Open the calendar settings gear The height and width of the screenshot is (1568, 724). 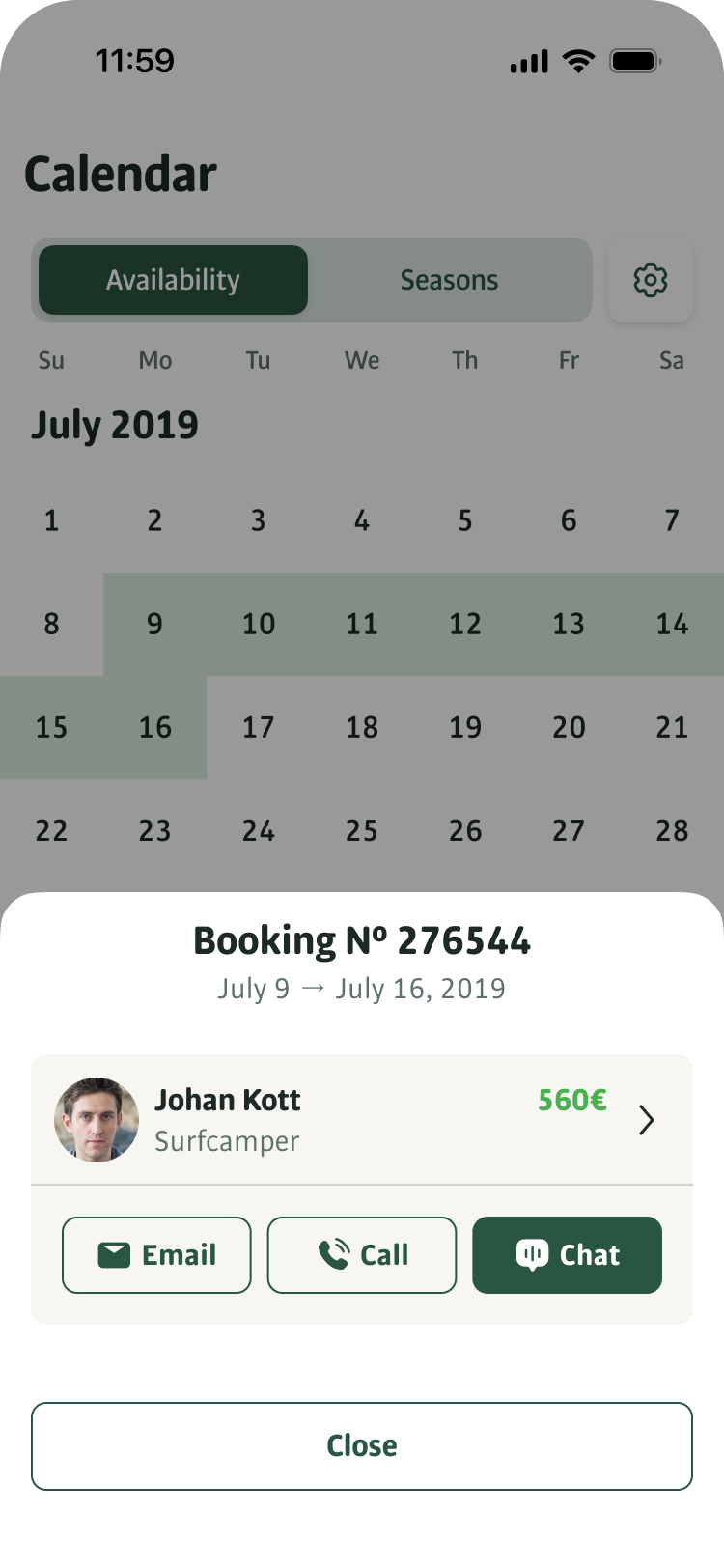click(650, 280)
